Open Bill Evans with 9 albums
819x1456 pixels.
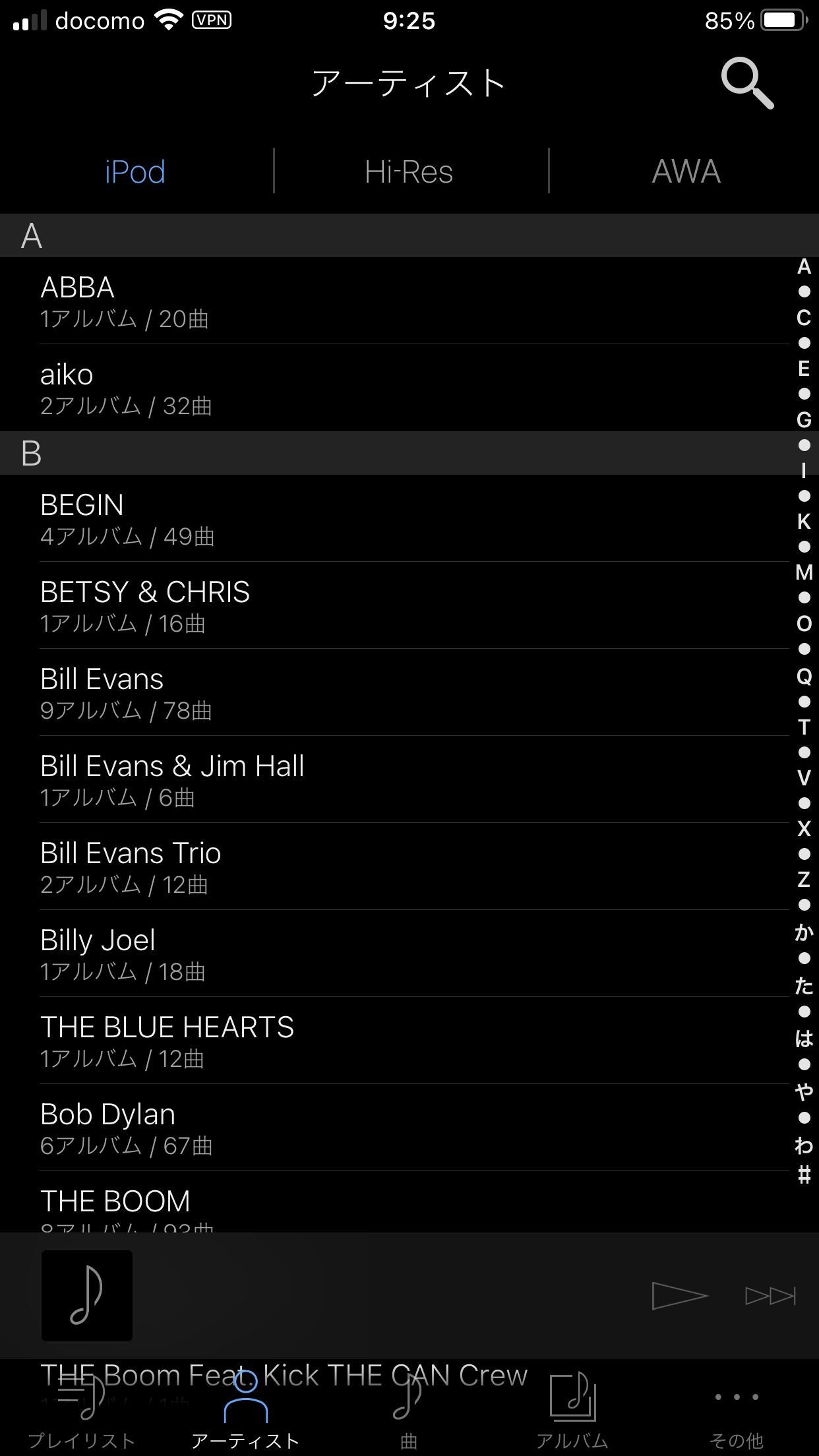[x=409, y=693]
